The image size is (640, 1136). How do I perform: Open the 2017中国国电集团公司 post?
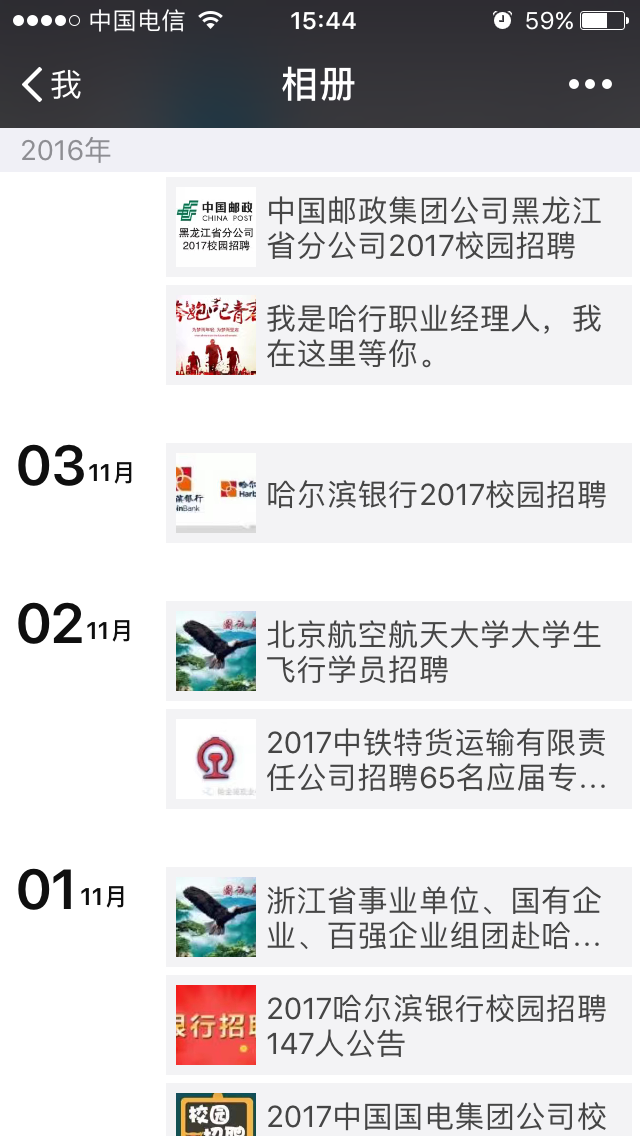pos(399,1112)
